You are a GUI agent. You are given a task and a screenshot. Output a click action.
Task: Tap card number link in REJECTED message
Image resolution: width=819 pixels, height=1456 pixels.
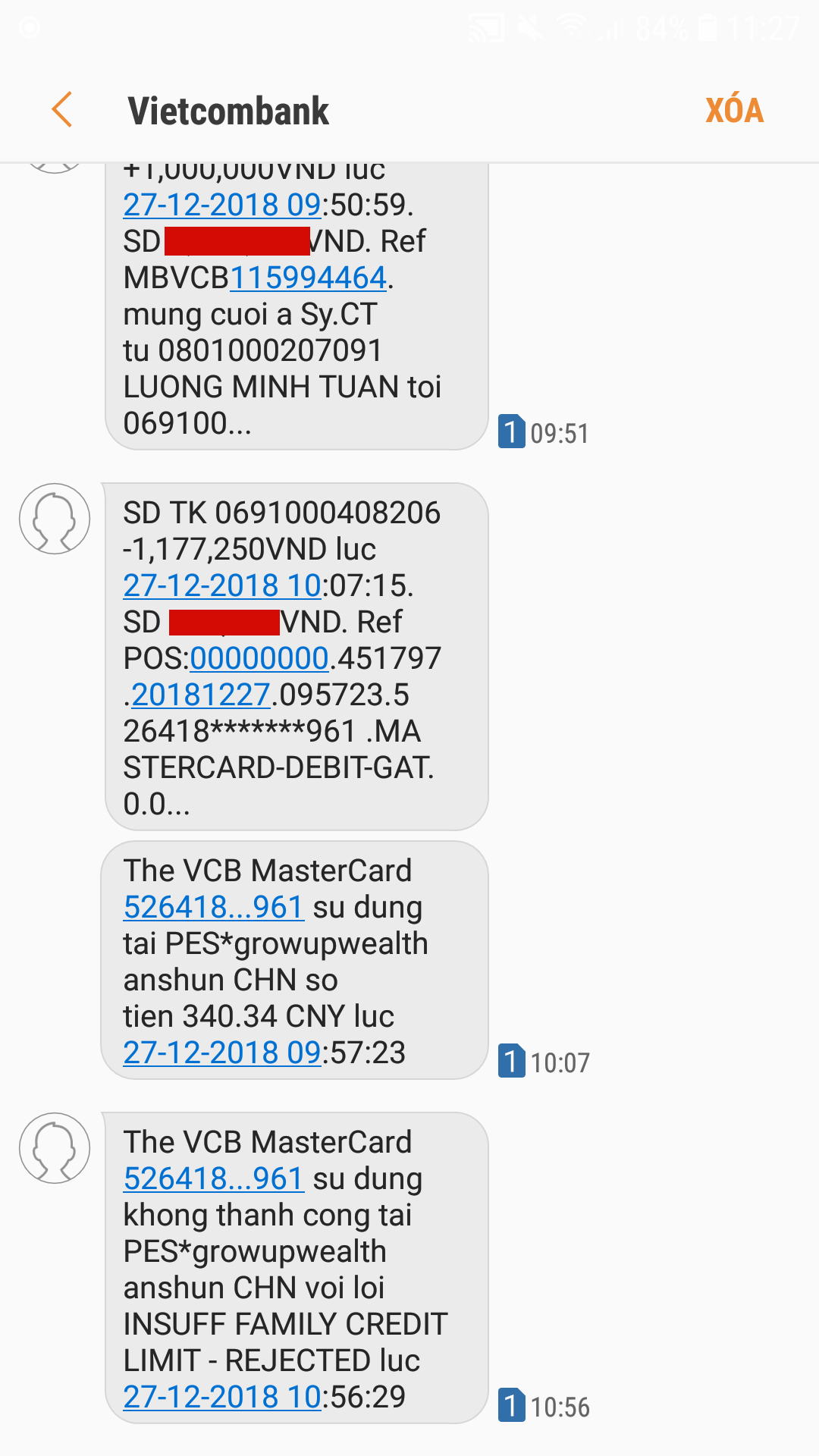[x=213, y=1178]
